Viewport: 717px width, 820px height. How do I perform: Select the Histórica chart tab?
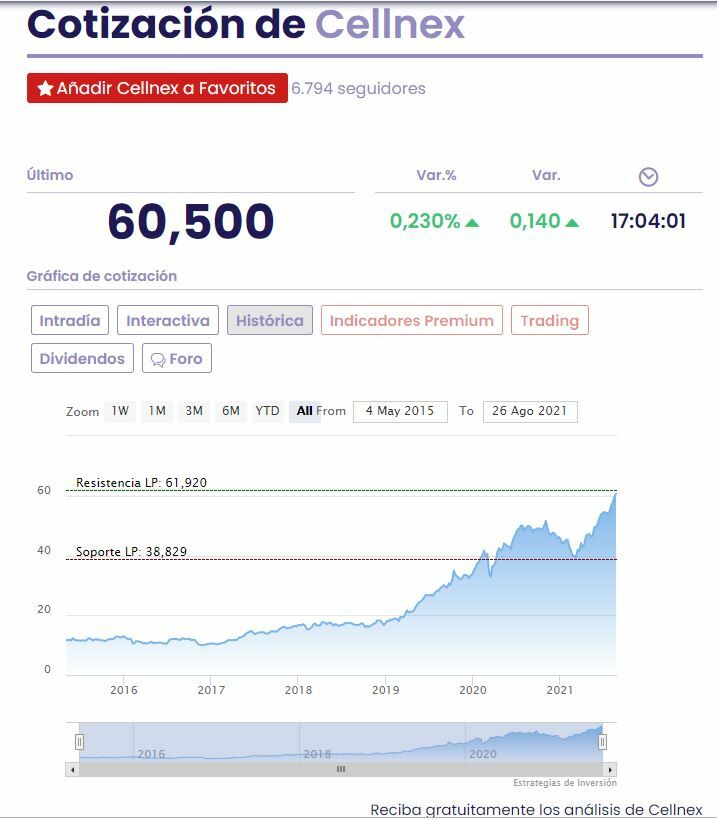pos(270,320)
